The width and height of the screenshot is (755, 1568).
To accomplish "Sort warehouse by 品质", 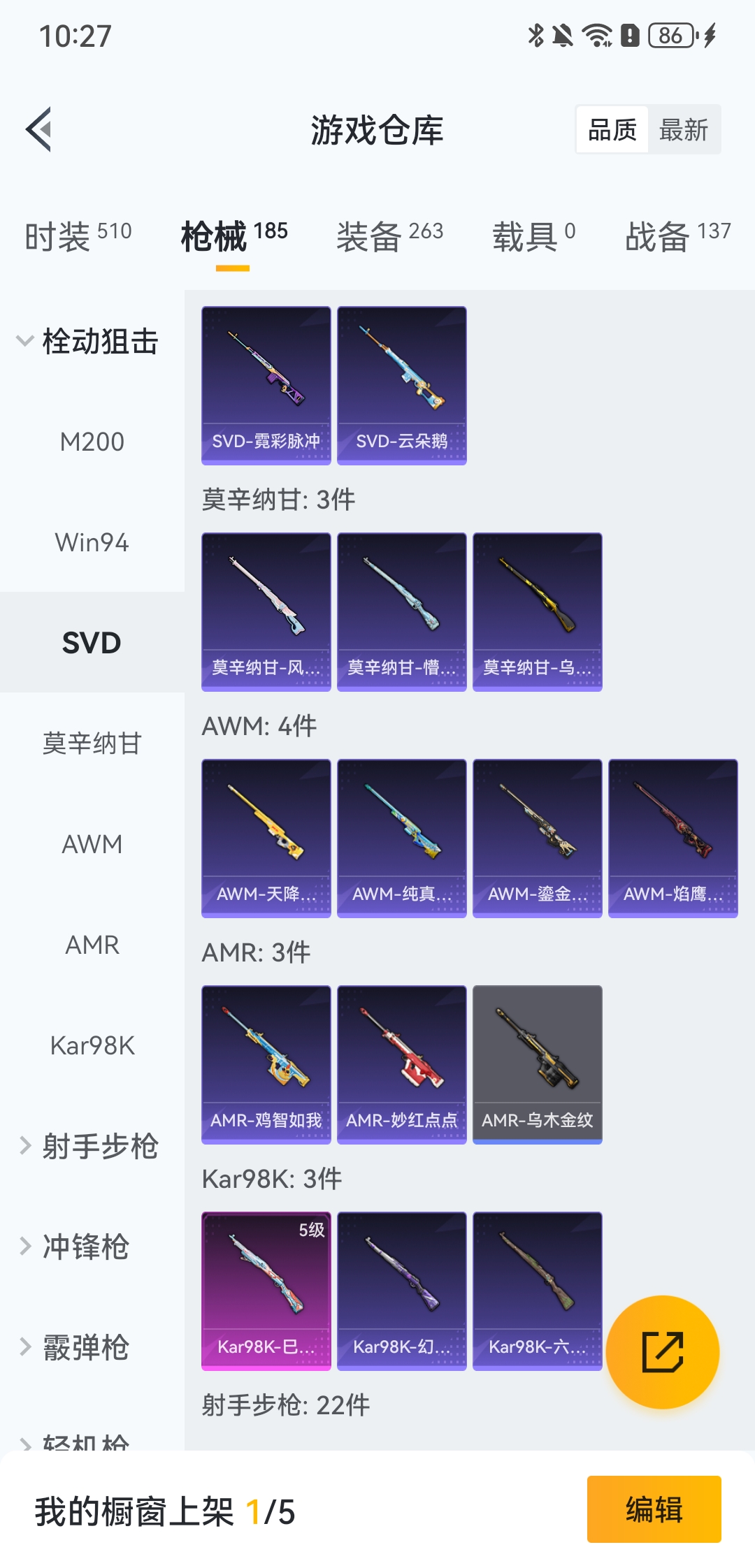I will coord(612,130).
